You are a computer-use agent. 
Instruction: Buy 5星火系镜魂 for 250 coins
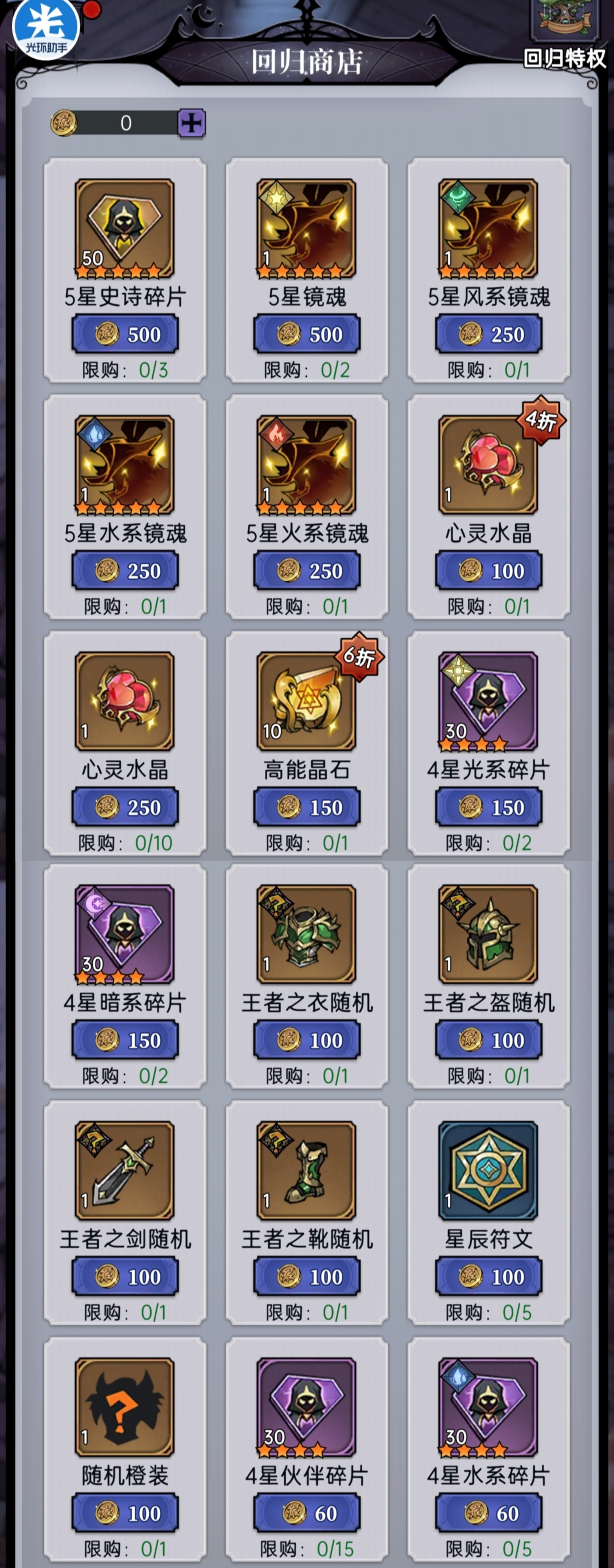click(x=306, y=571)
